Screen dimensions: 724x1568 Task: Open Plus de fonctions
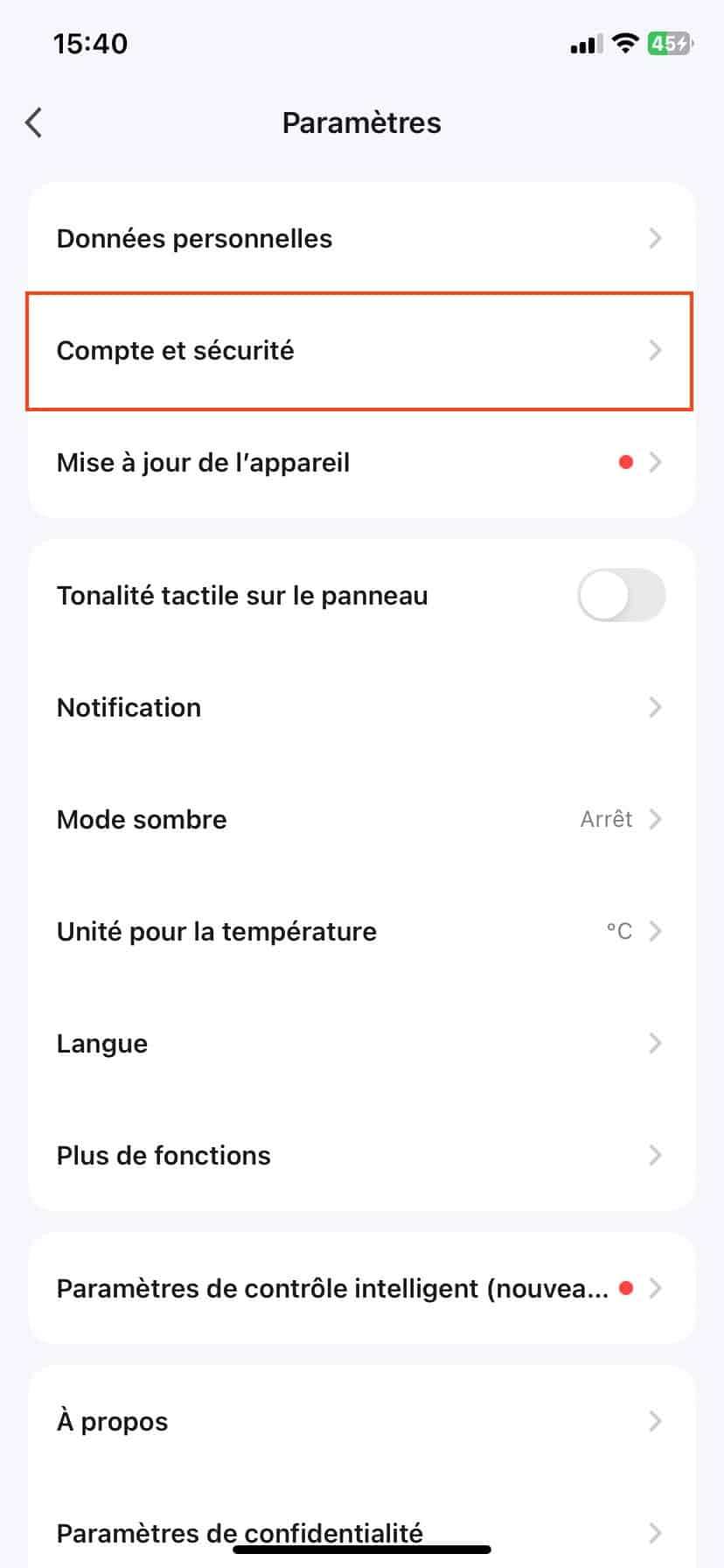(x=362, y=1155)
